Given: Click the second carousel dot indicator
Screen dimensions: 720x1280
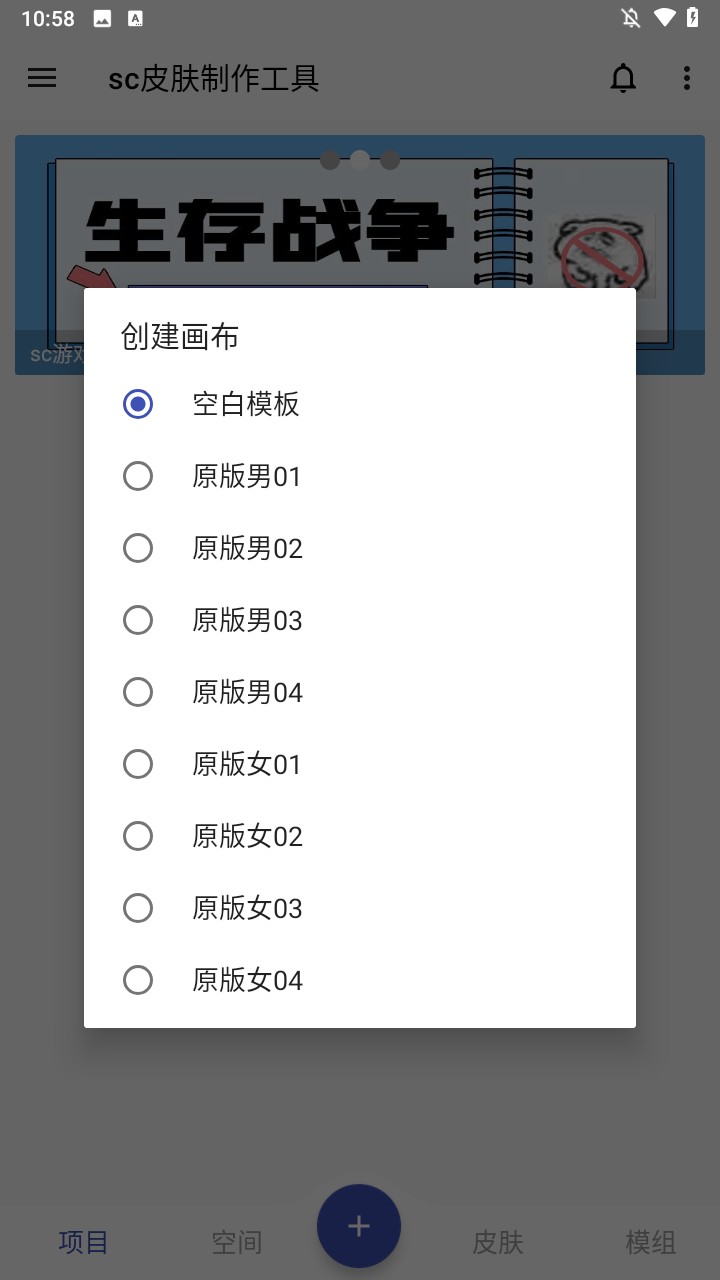Looking at the screenshot, I should [359, 159].
